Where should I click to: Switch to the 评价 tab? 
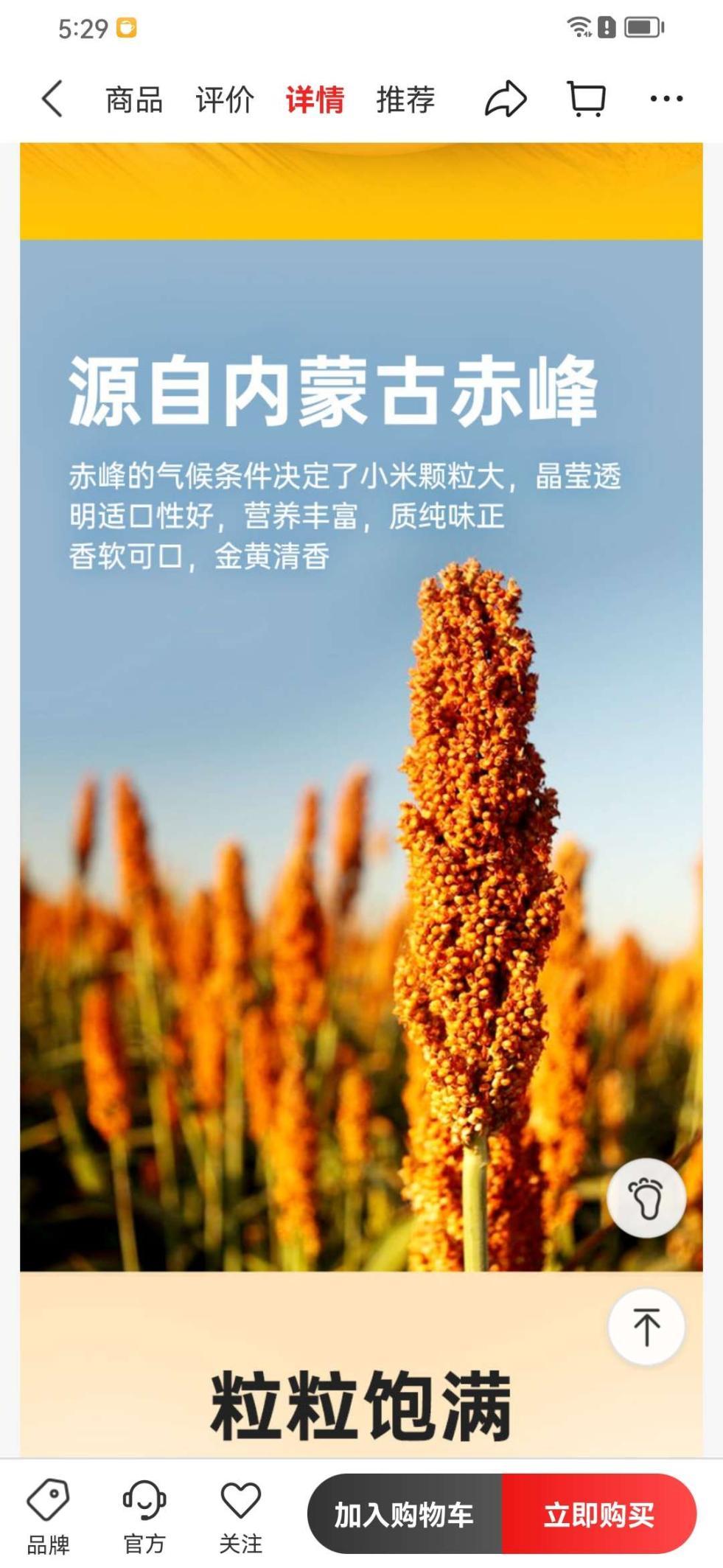(225, 100)
